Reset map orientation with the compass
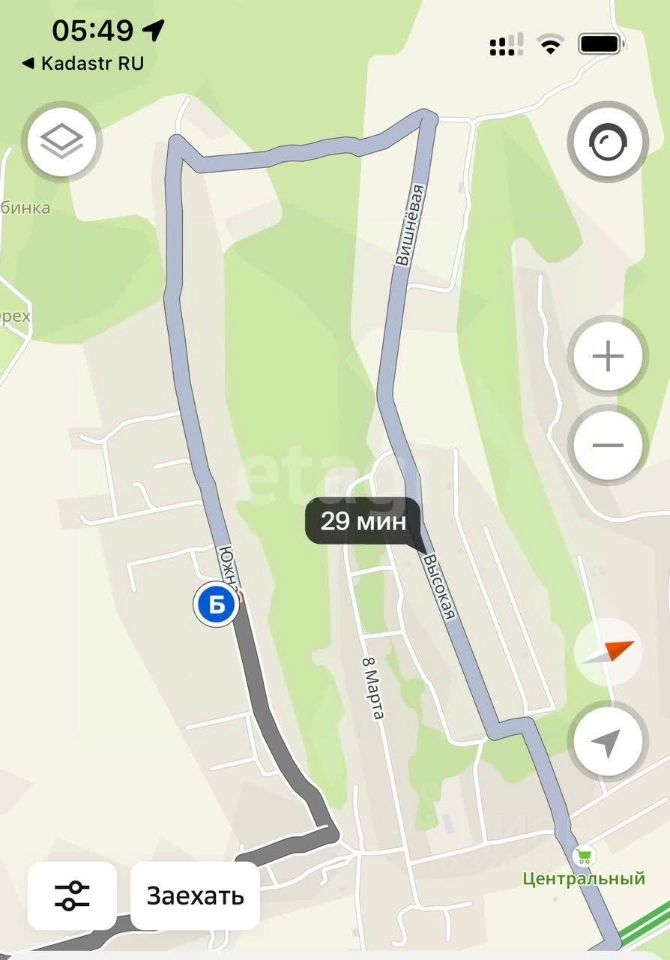The height and width of the screenshot is (960, 670). [x=608, y=653]
